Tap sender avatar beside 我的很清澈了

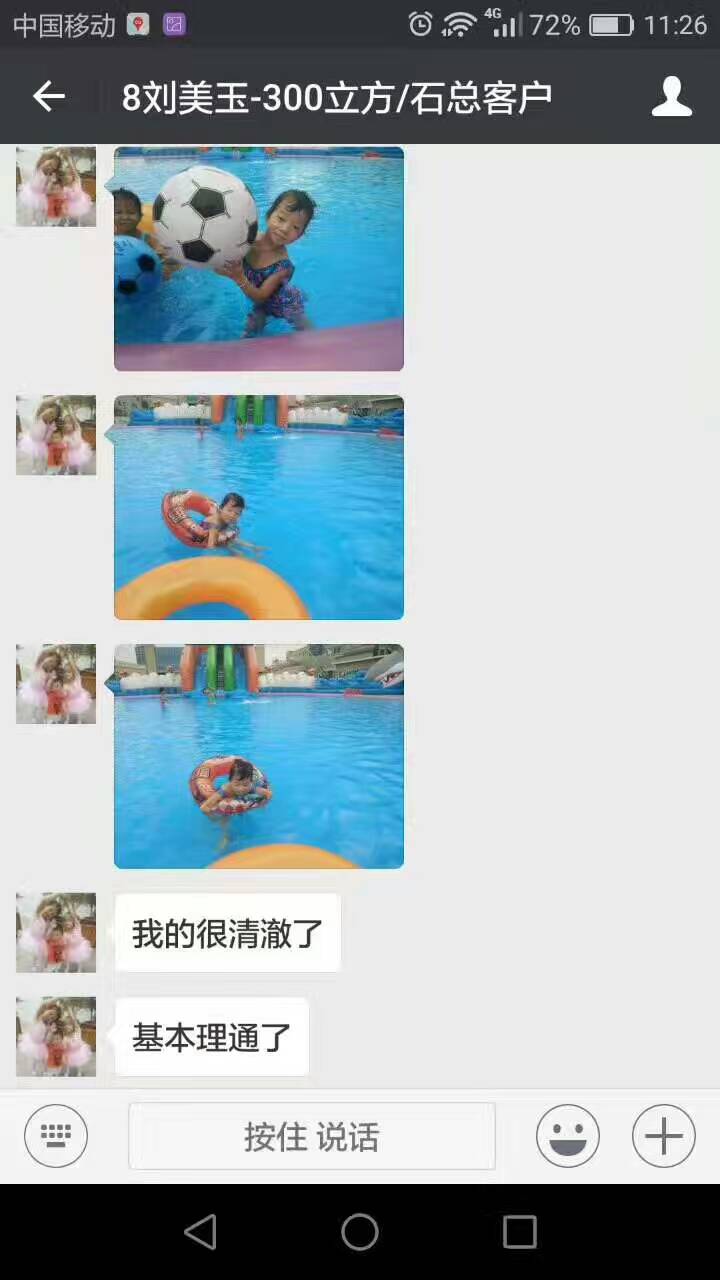[56, 932]
